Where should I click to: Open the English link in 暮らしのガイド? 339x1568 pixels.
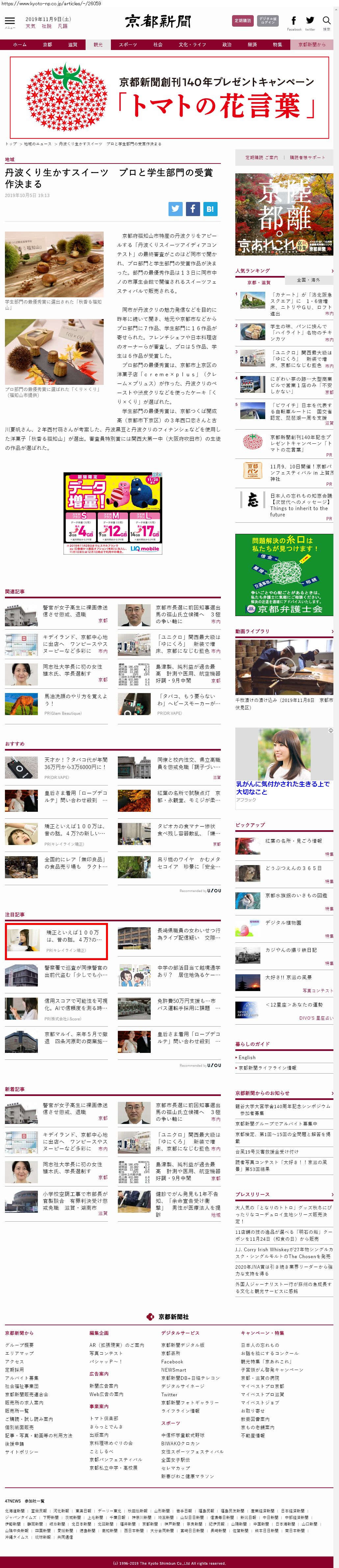click(247, 1057)
